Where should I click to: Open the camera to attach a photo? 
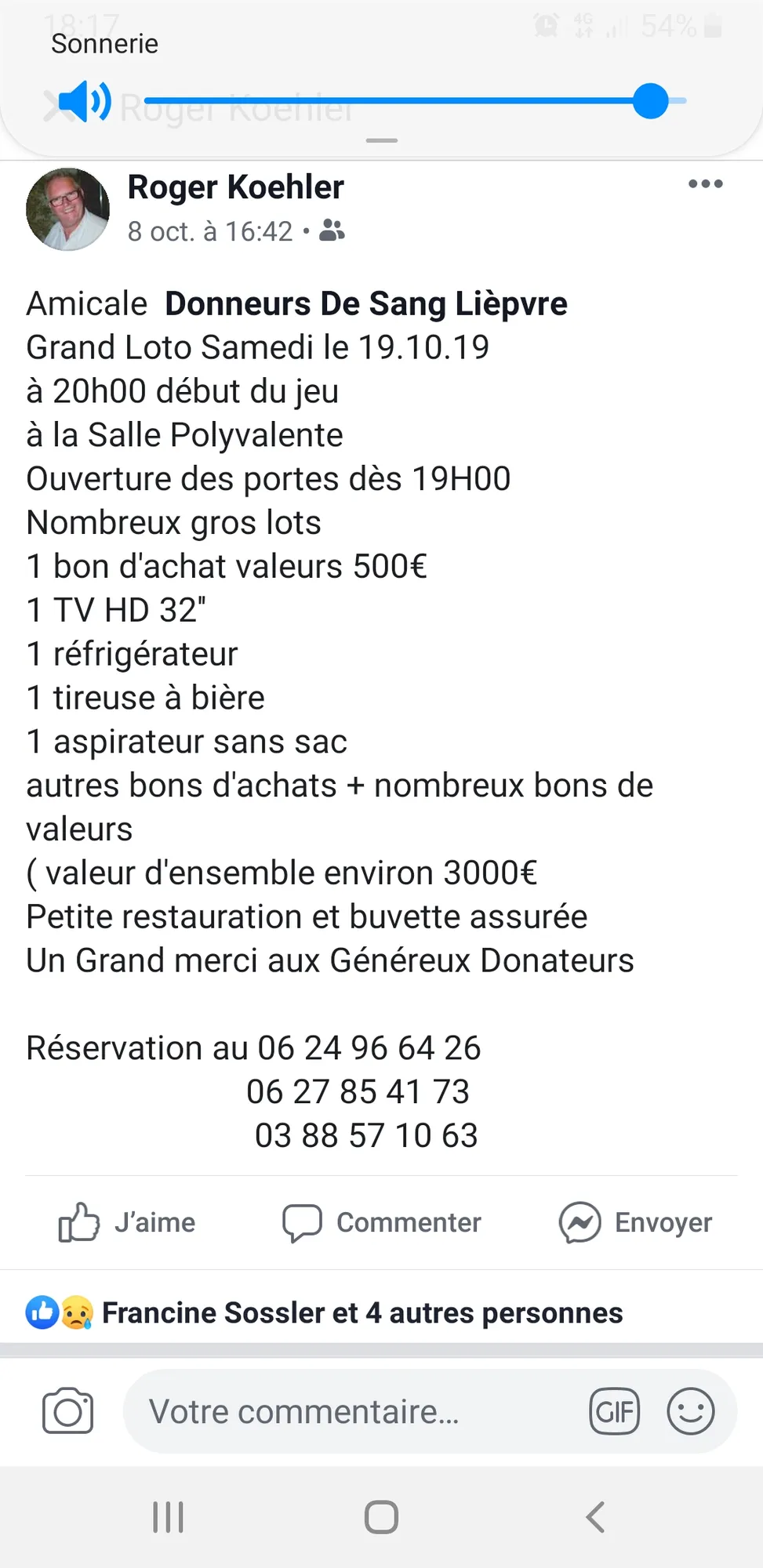(67, 1412)
